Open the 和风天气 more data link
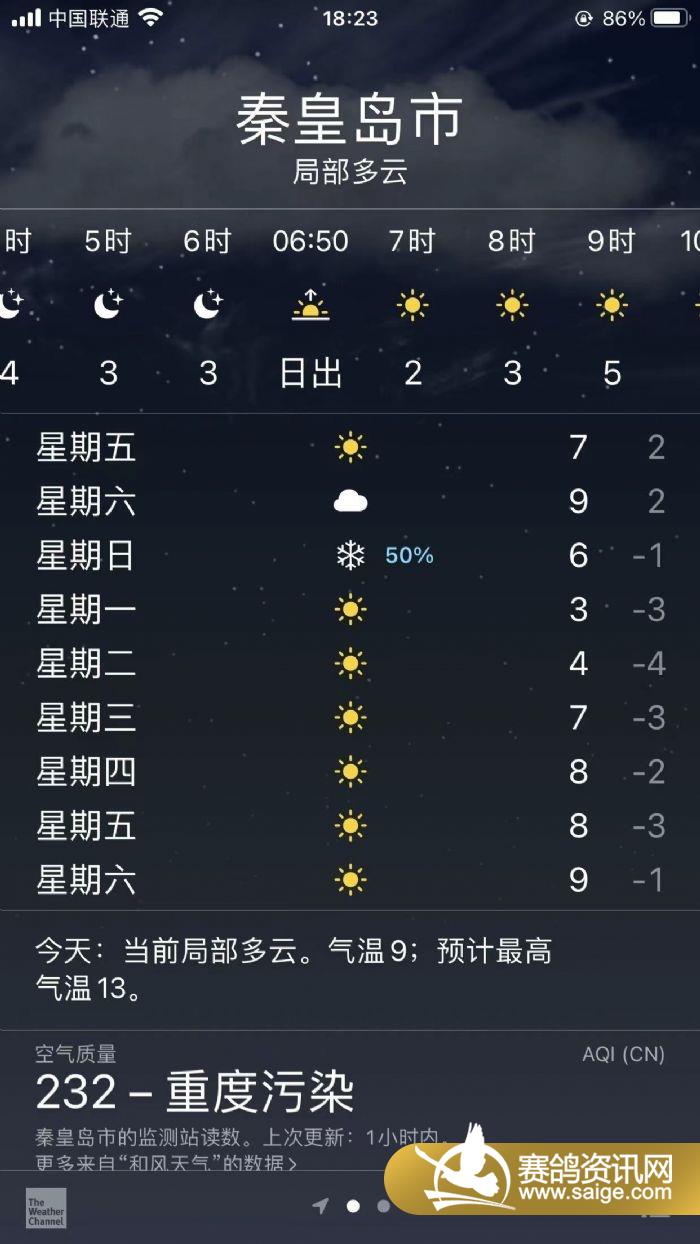The width and height of the screenshot is (700, 1244). click(166, 1164)
